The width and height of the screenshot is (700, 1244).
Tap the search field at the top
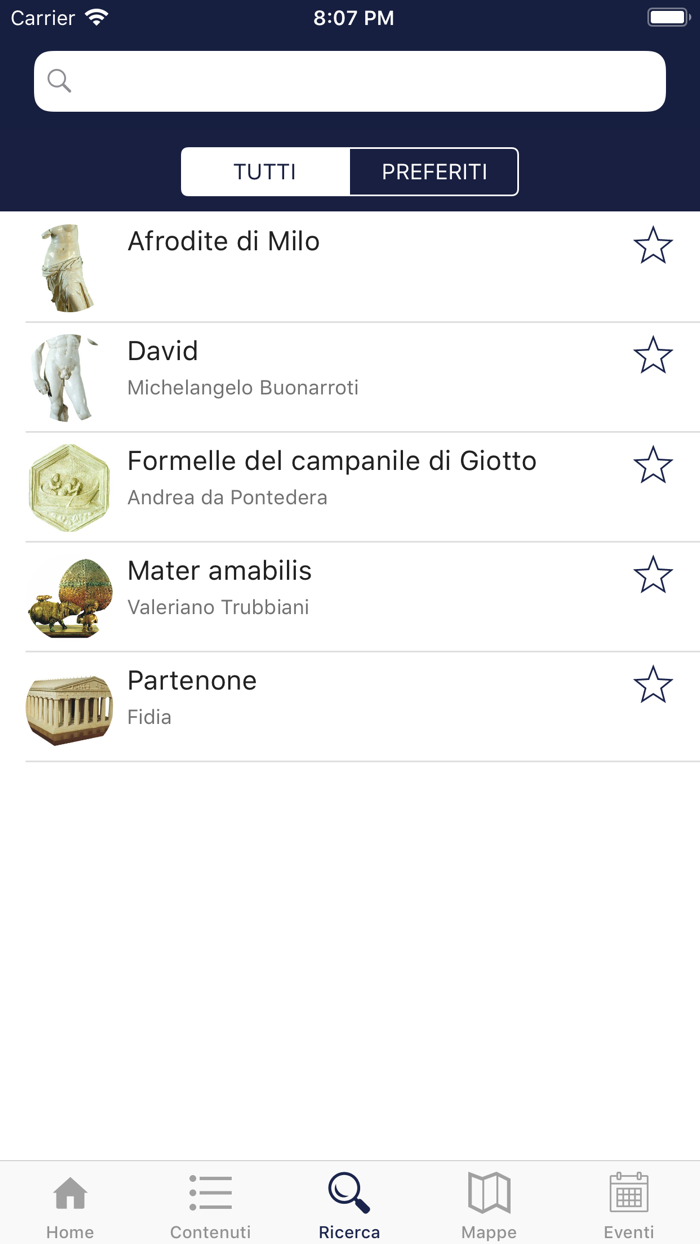[x=350, y=81]
